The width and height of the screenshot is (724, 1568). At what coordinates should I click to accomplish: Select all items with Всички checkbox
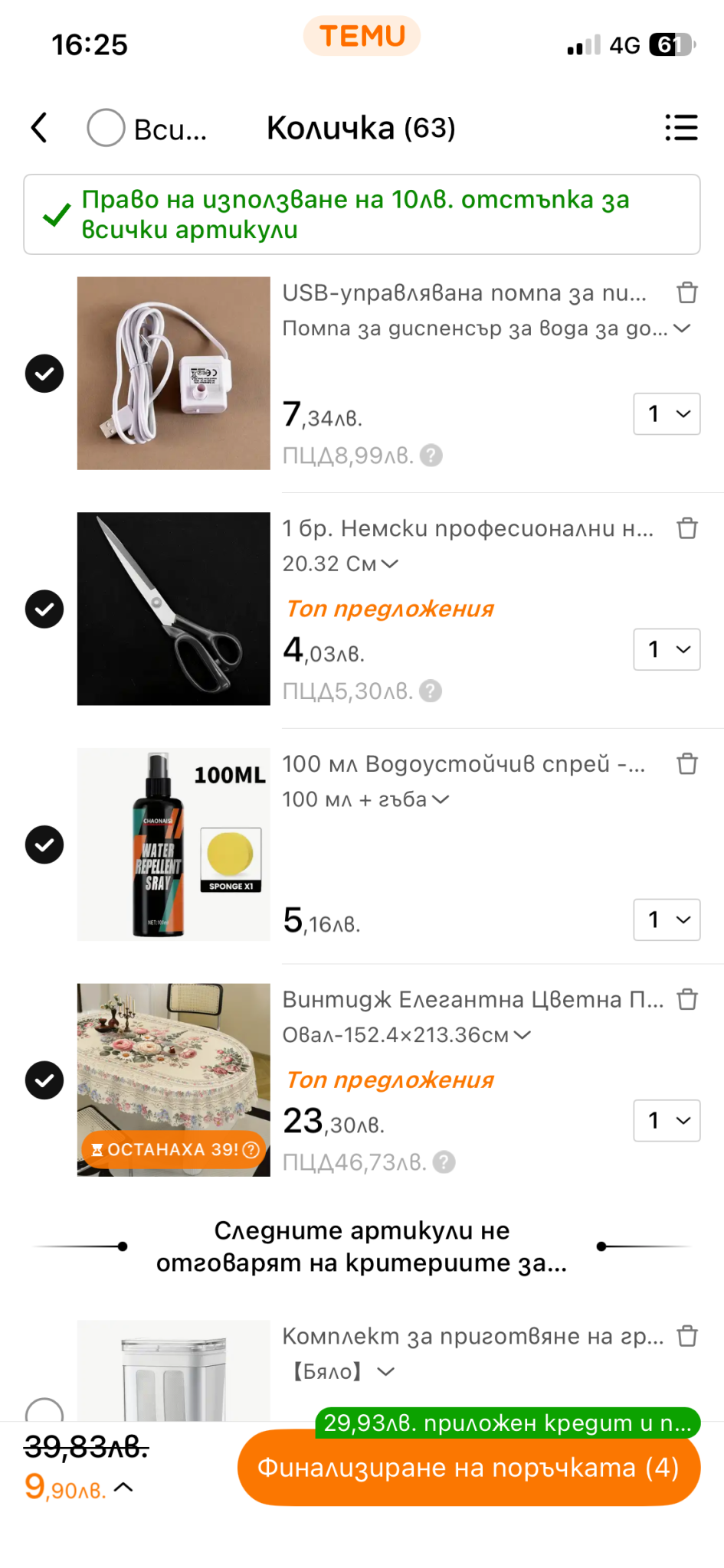[106, 128]
